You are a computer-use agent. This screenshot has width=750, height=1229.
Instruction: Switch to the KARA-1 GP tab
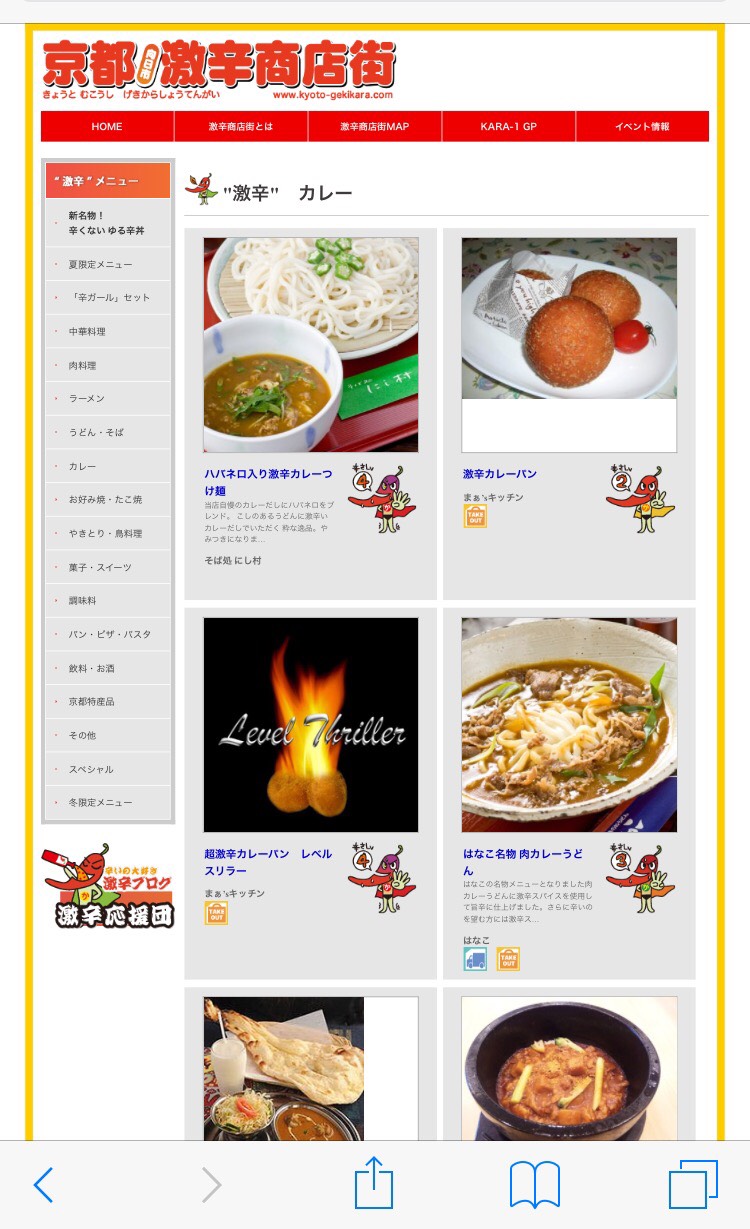pyautogui.click(x=508, y=127)
